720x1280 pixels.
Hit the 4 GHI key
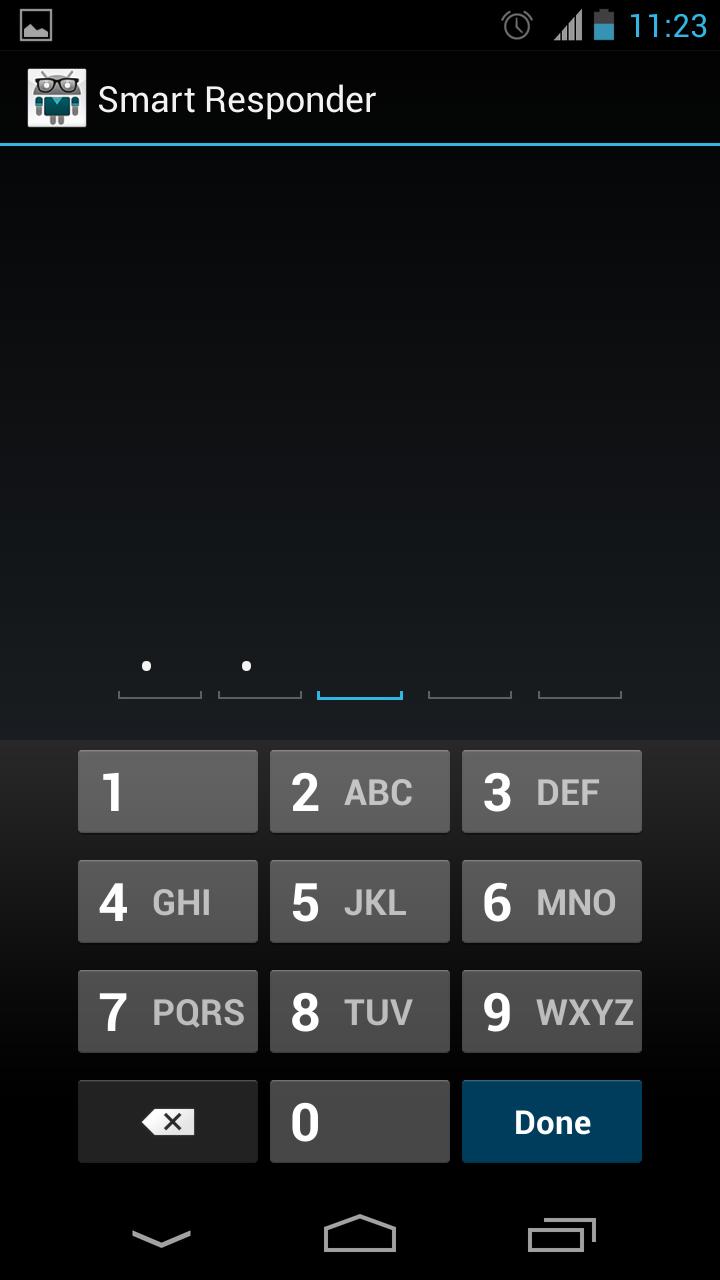[168, 901]
